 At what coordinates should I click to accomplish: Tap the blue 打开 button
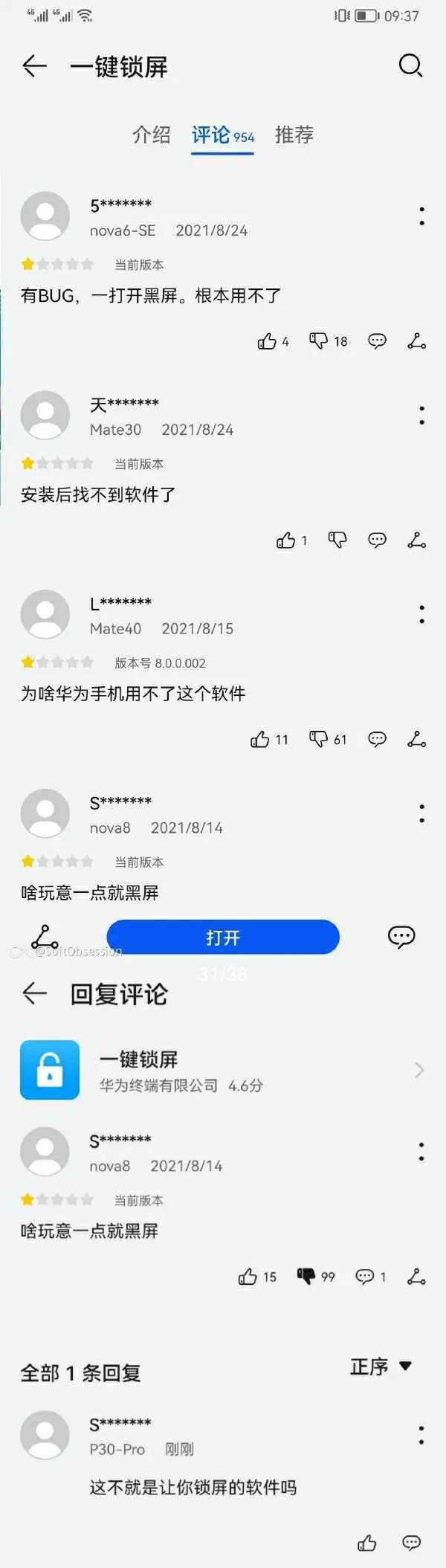223,938
